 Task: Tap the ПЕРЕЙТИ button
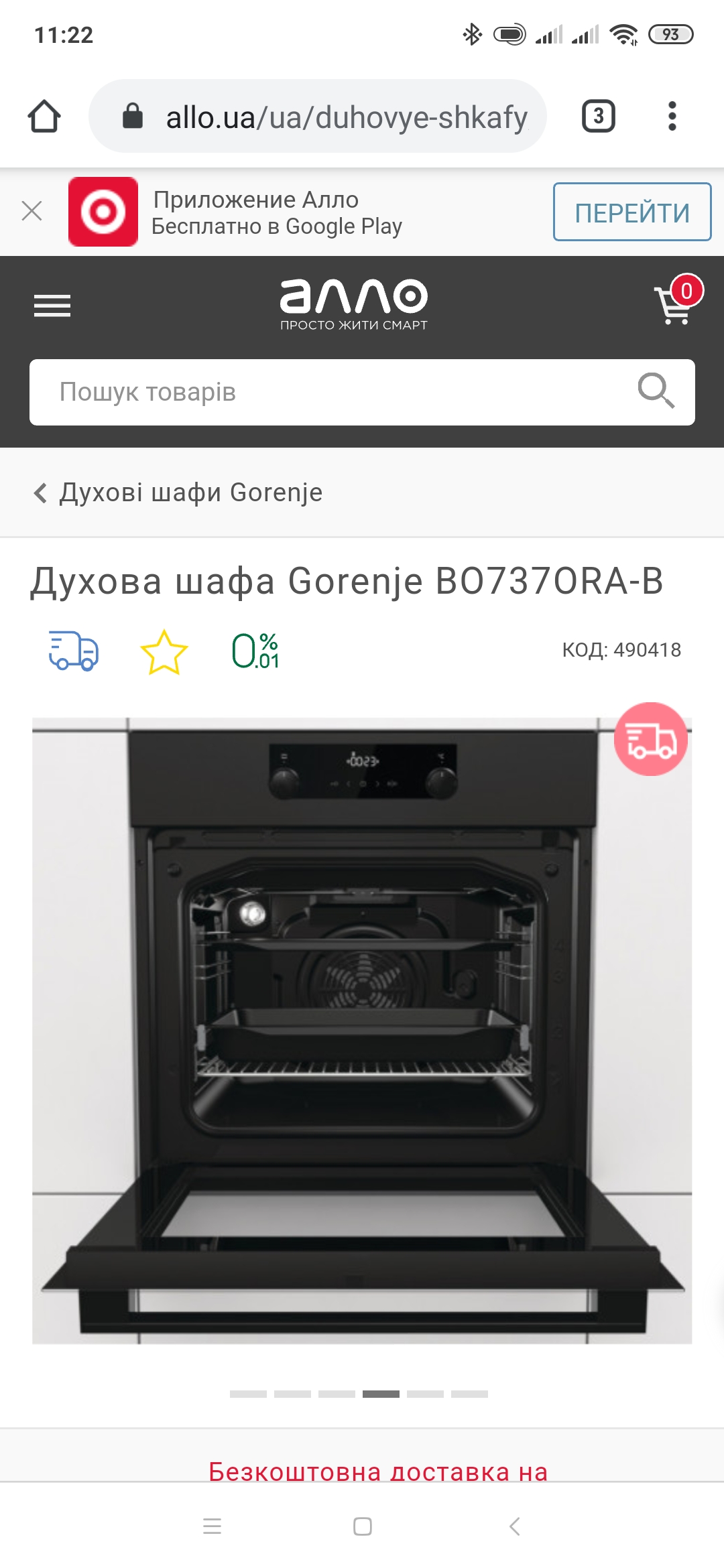coord(632,212)
